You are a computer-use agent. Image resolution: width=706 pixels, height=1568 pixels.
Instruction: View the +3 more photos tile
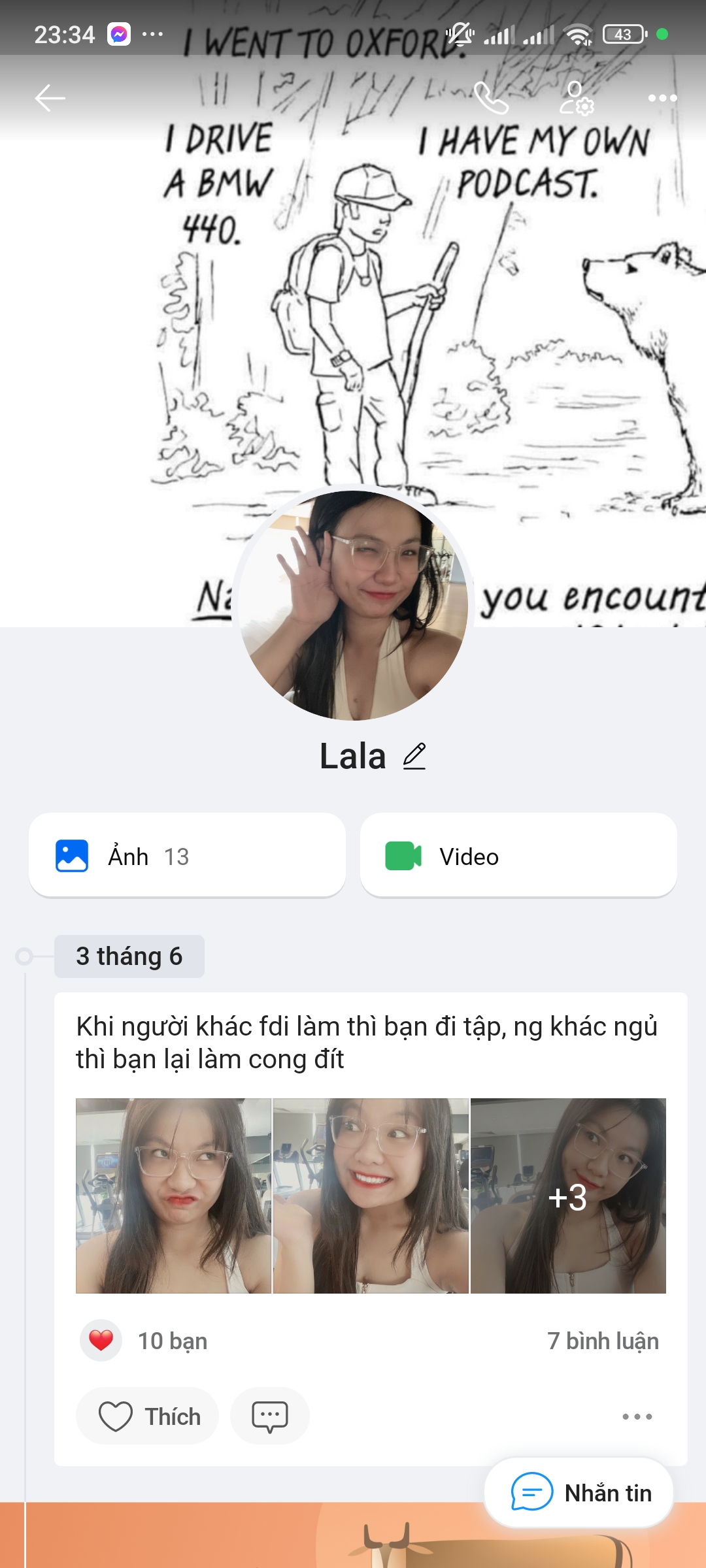click(x=568, y=1196)
